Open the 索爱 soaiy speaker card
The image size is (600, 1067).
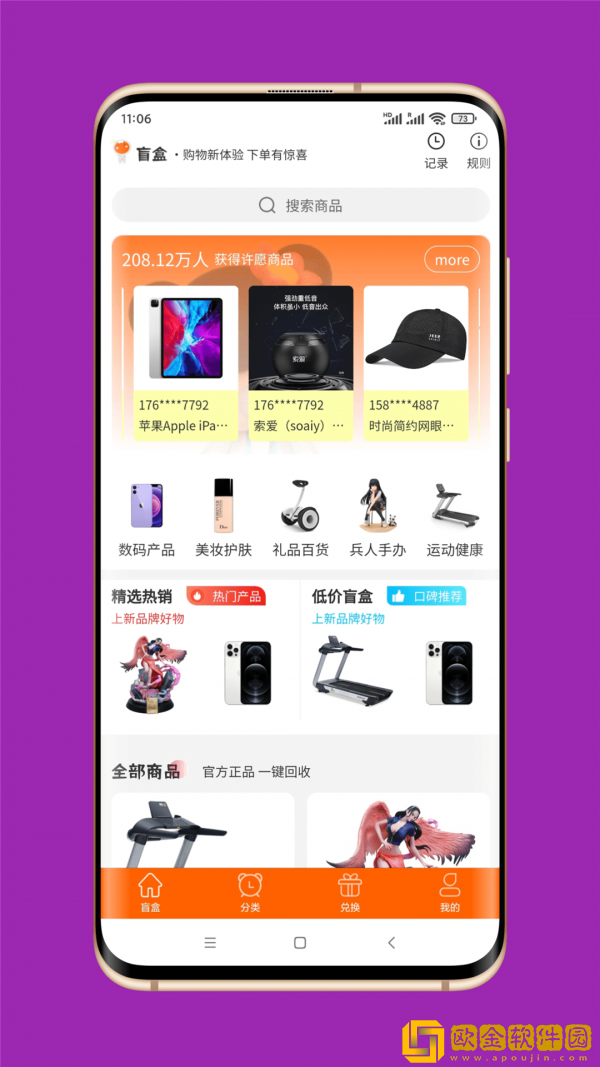click(x=300, y=362)
